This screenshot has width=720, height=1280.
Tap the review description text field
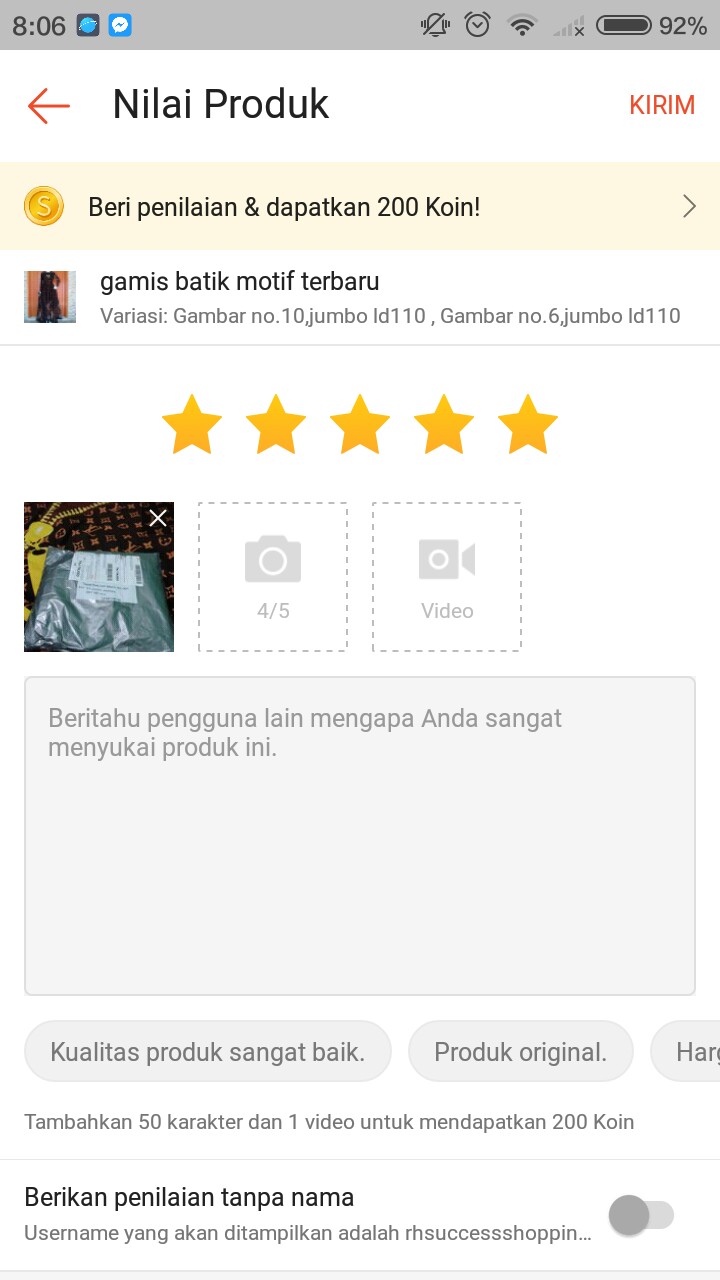[x=360, y=835]
